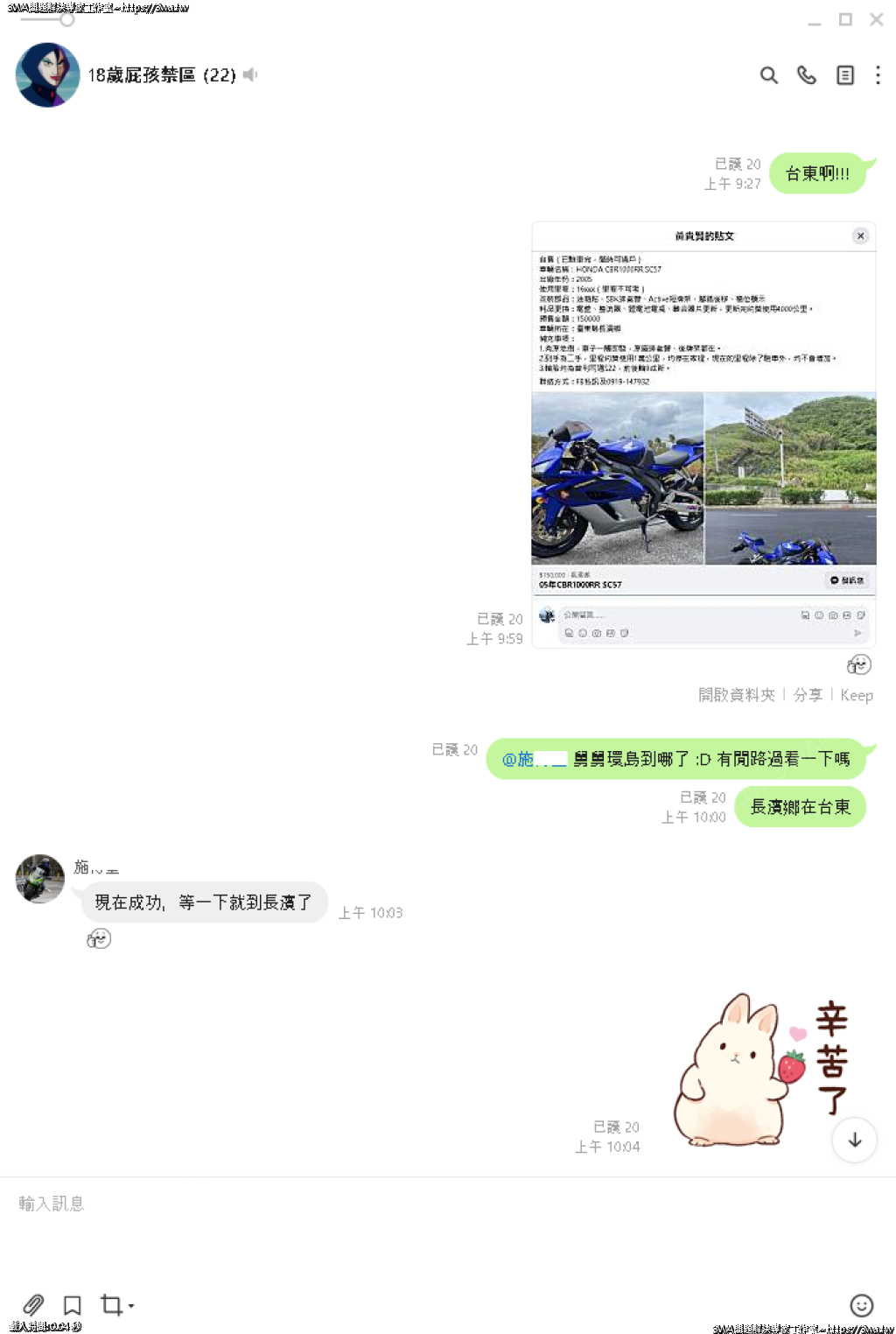The width and height of the screenshot is (896, 1334).
Task: Start a voice call
Action: pos(807,75)
